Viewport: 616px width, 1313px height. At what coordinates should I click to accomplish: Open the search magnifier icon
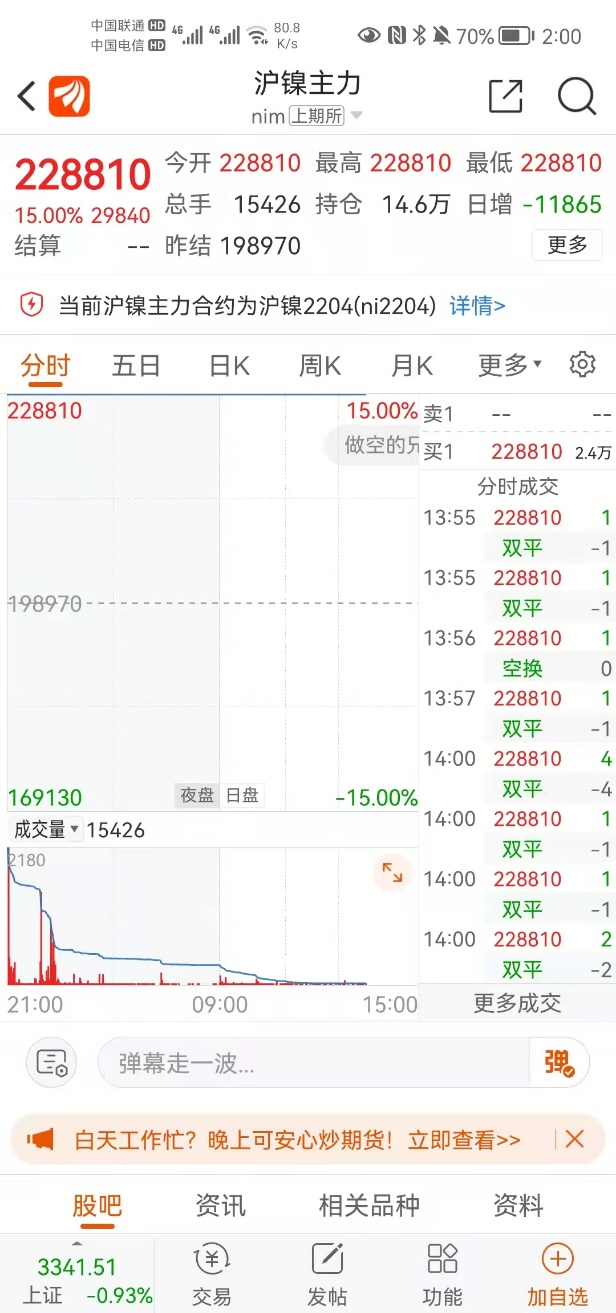point(576,97)
